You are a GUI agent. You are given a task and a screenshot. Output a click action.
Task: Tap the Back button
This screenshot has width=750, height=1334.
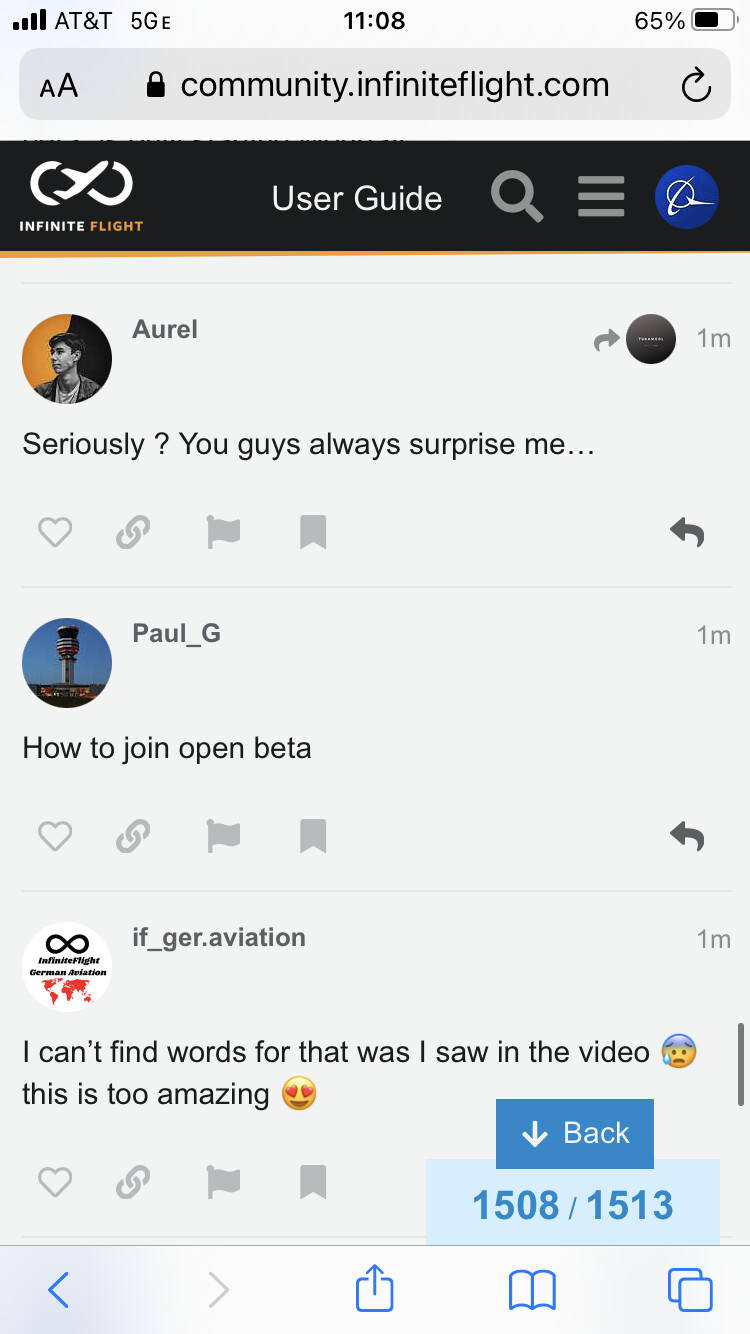(575, 1133)
